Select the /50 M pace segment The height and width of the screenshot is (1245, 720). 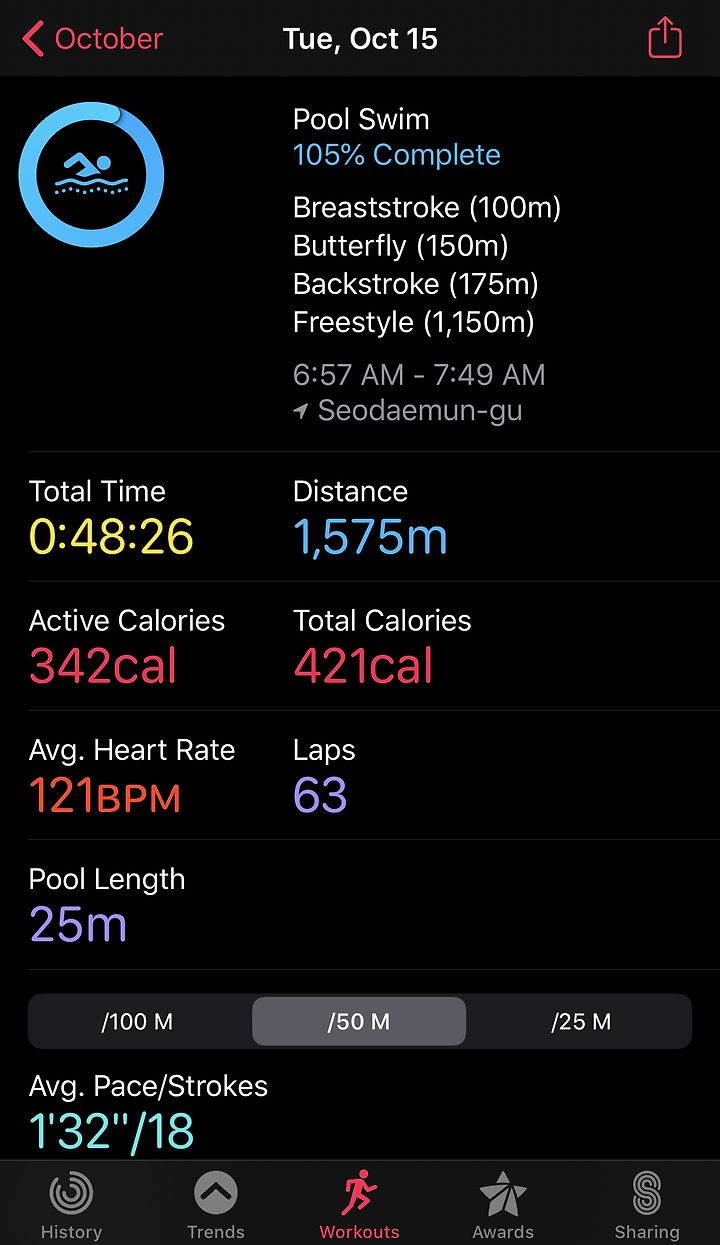[359, 1021]
